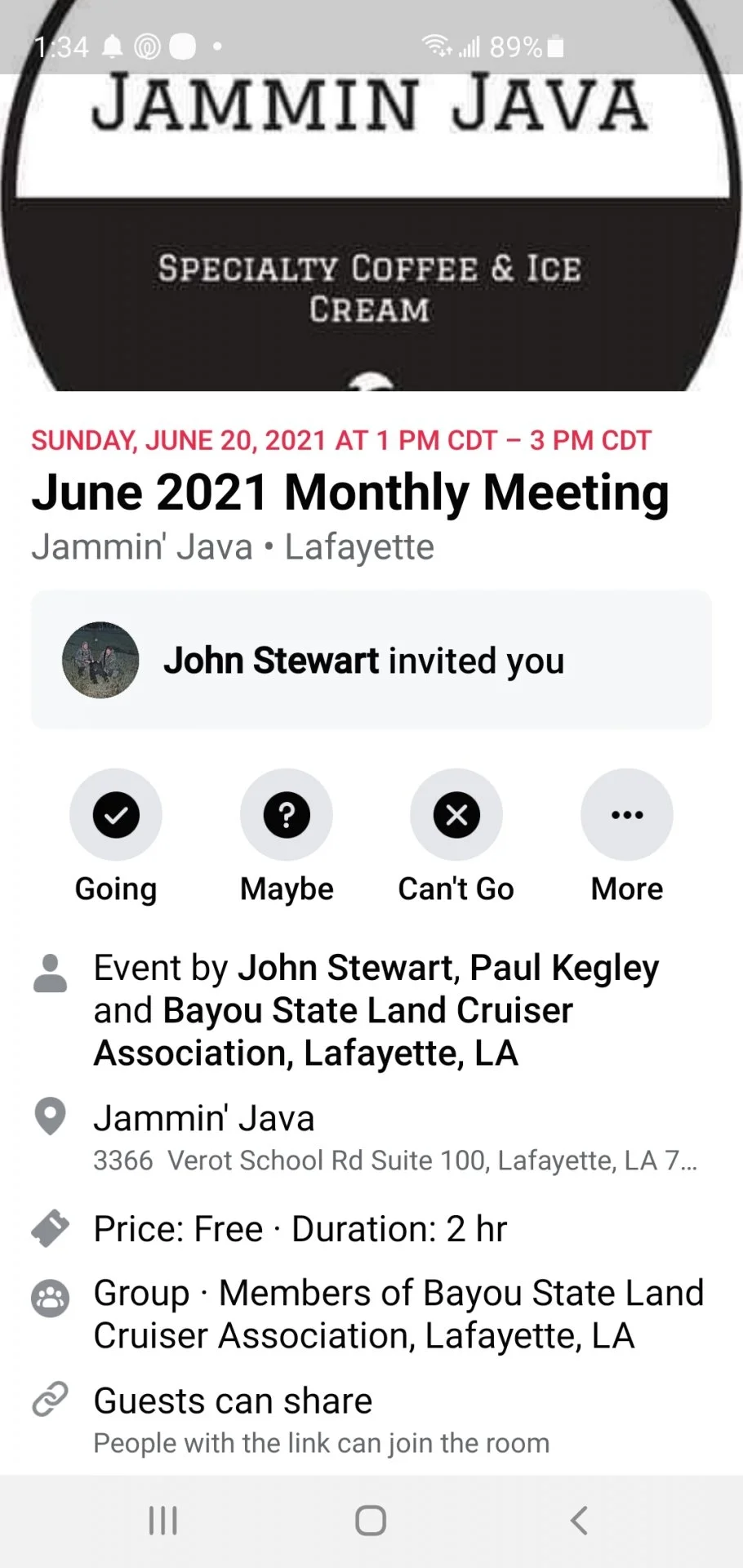Screen dimensions: 743x1568
Task: Open the event hosts row
Action: 376,1010
